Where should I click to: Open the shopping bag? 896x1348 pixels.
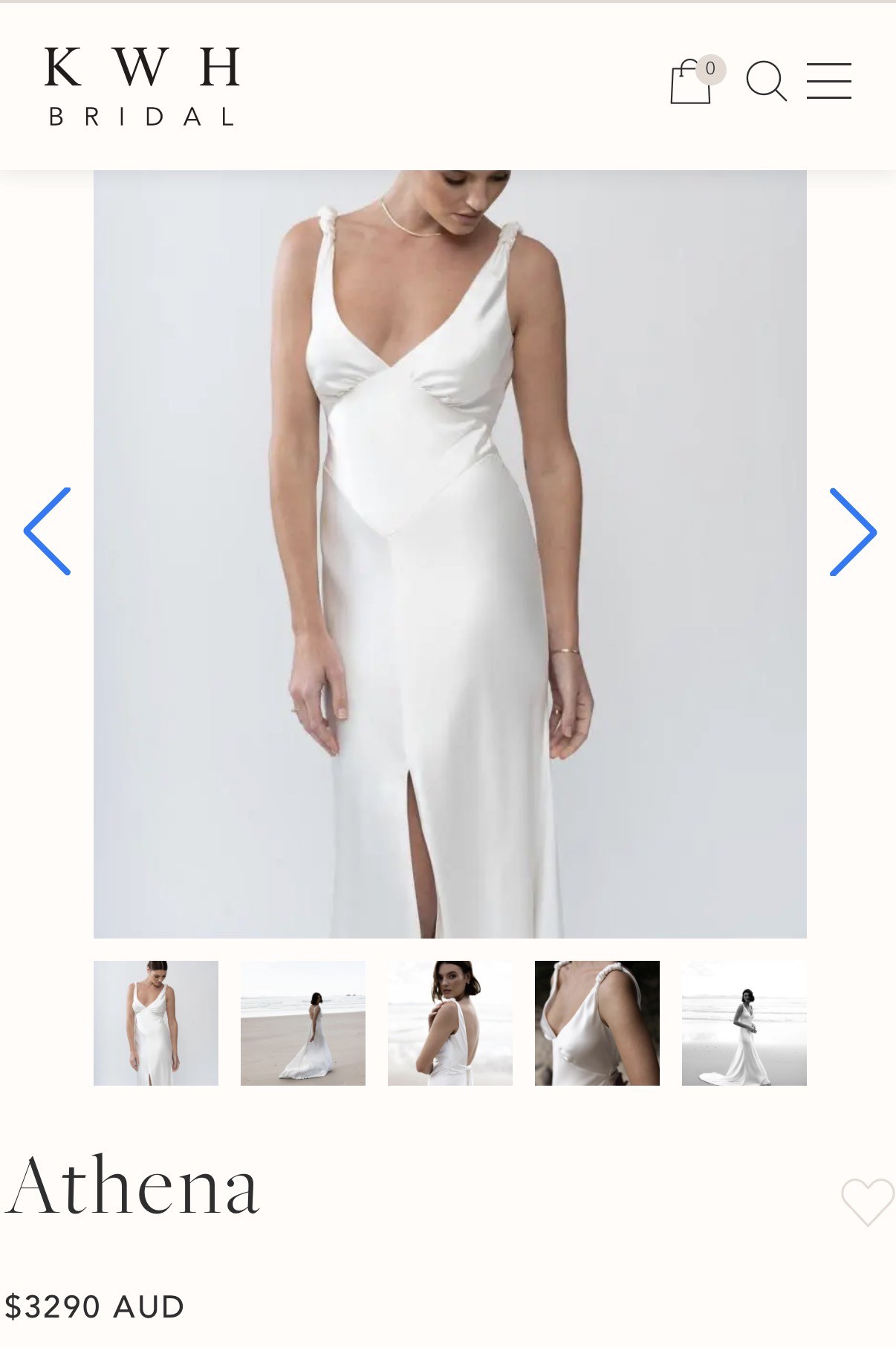coord(691,82)
